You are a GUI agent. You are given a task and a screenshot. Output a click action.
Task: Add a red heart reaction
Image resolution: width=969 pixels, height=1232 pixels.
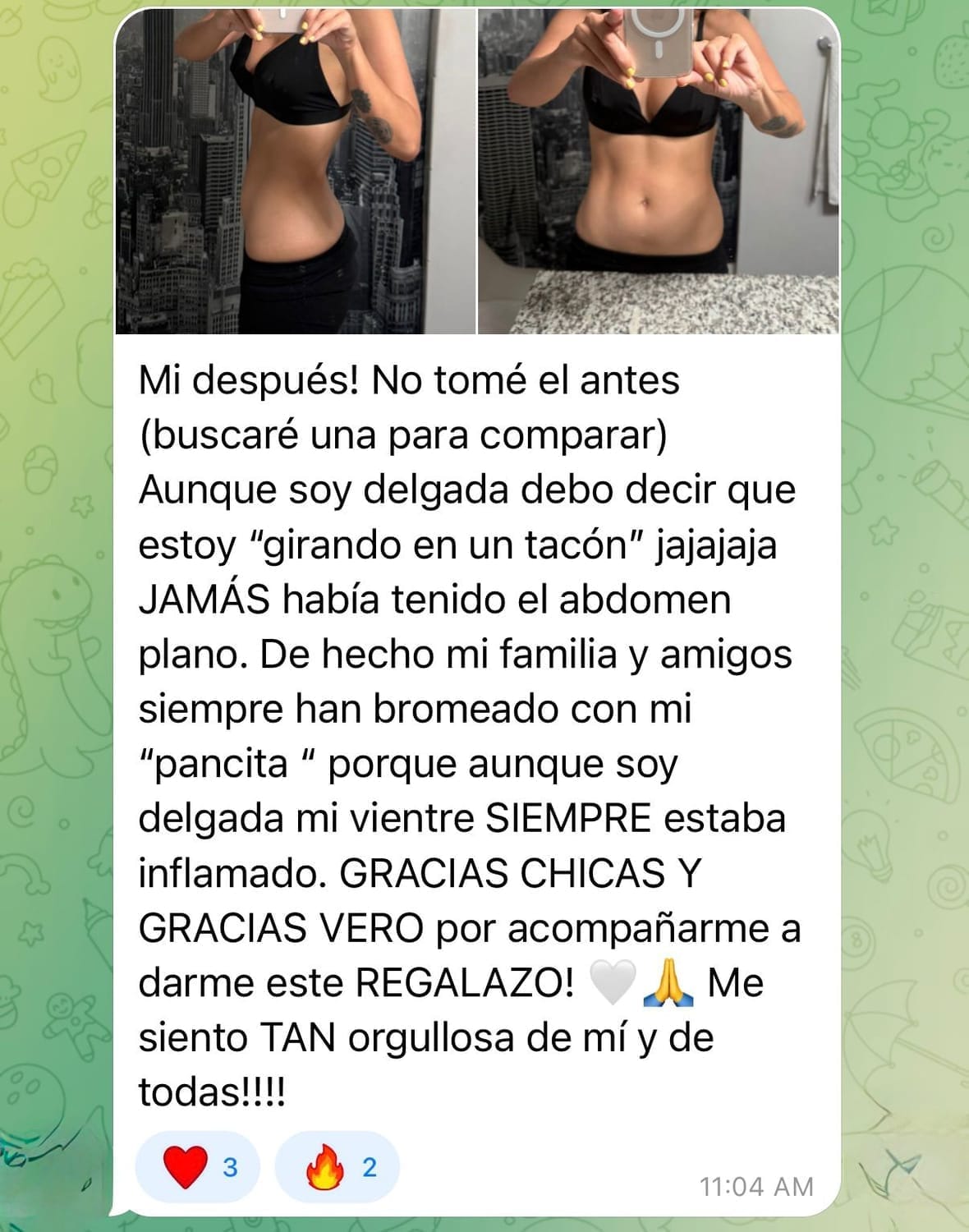198,1166
